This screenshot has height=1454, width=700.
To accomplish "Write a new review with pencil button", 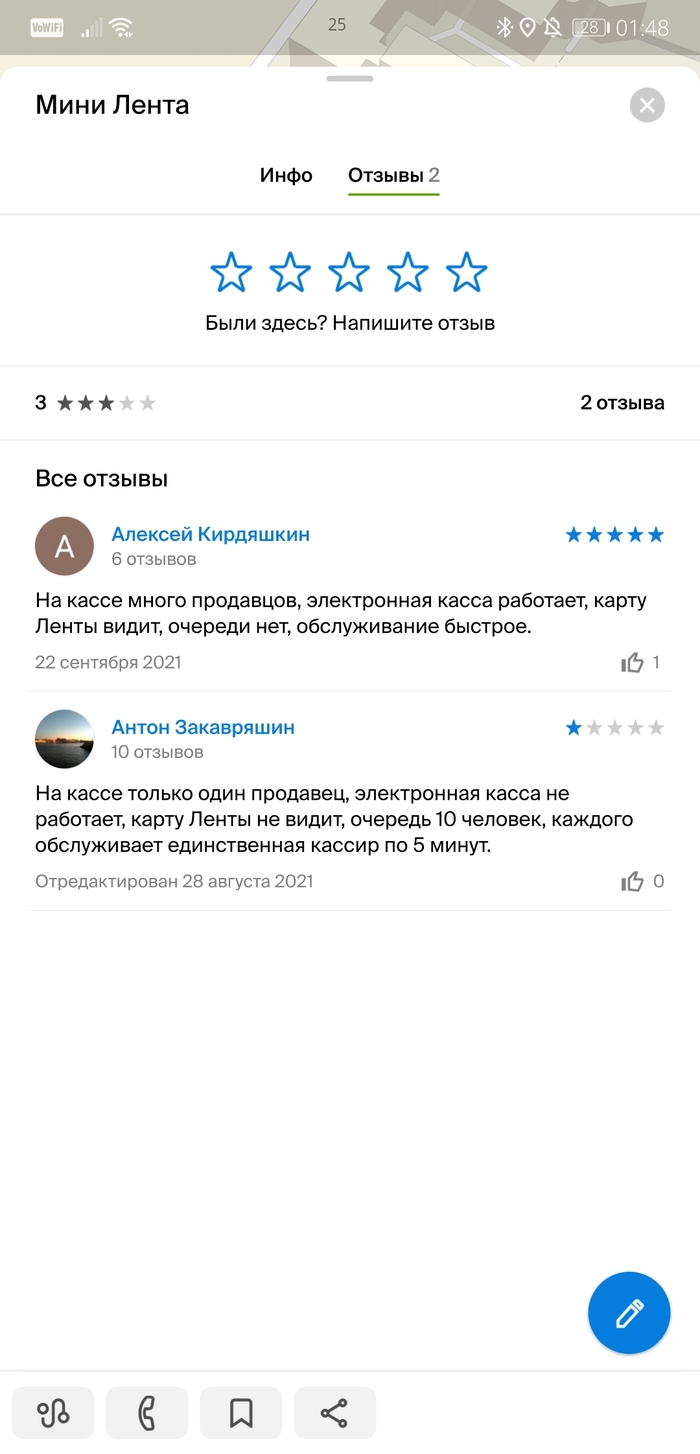I will pyautogui.click(x=629, y=1313).
